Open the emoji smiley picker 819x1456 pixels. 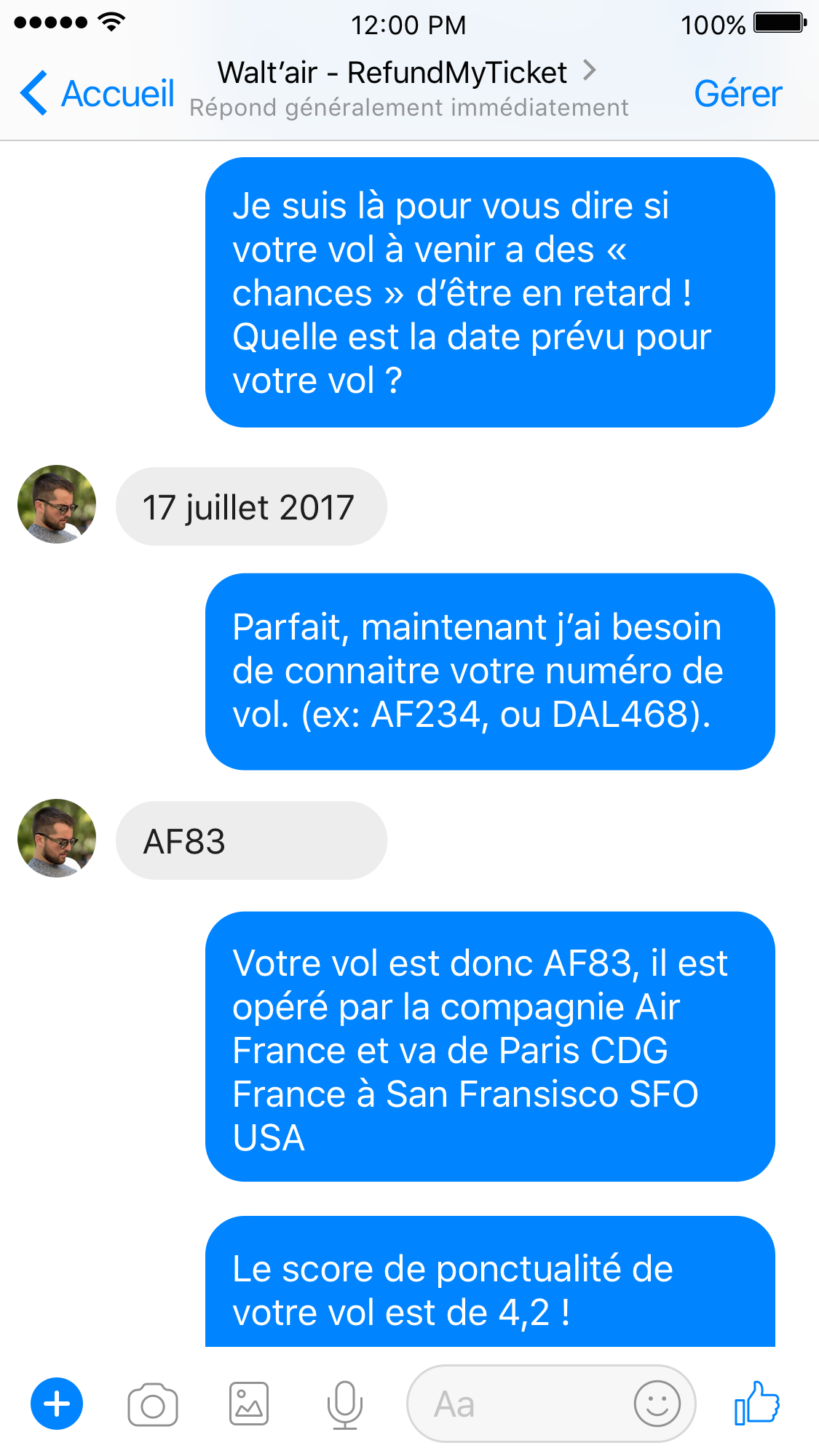coord(657,1404)
